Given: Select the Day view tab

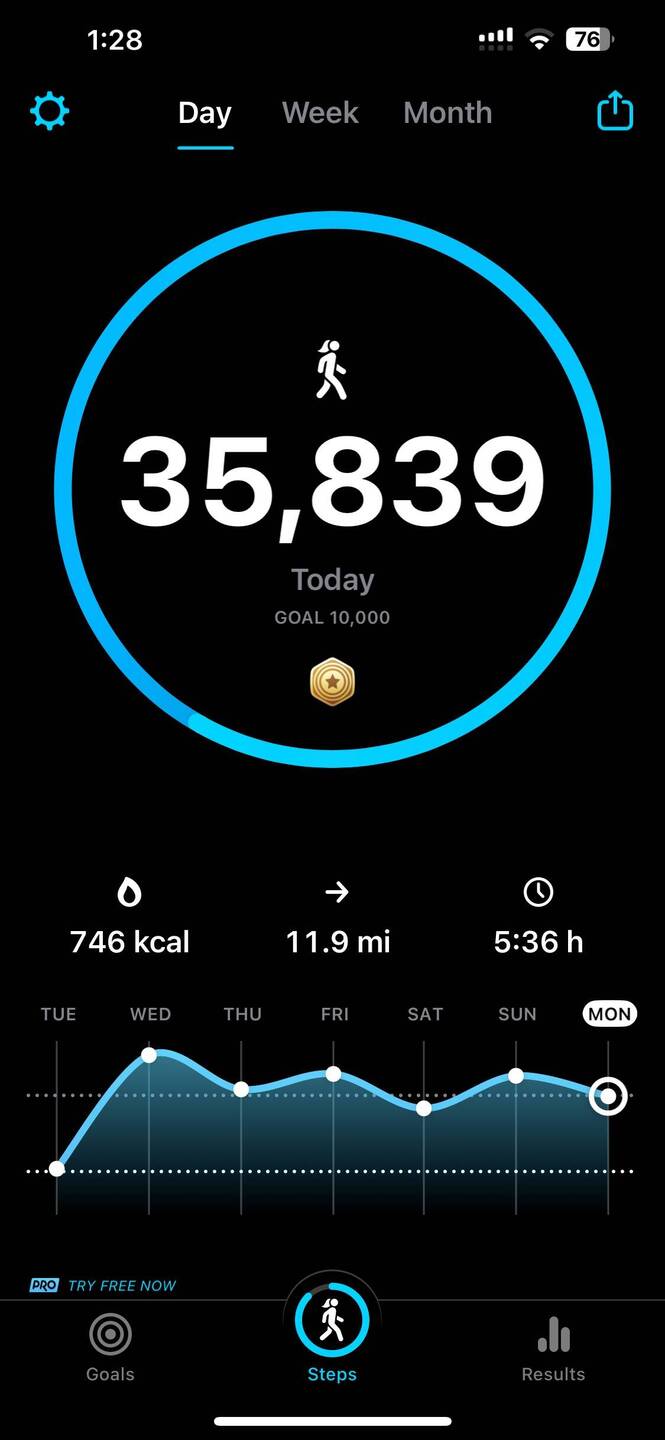Looking at the screenshot, I should pos(205,113).
